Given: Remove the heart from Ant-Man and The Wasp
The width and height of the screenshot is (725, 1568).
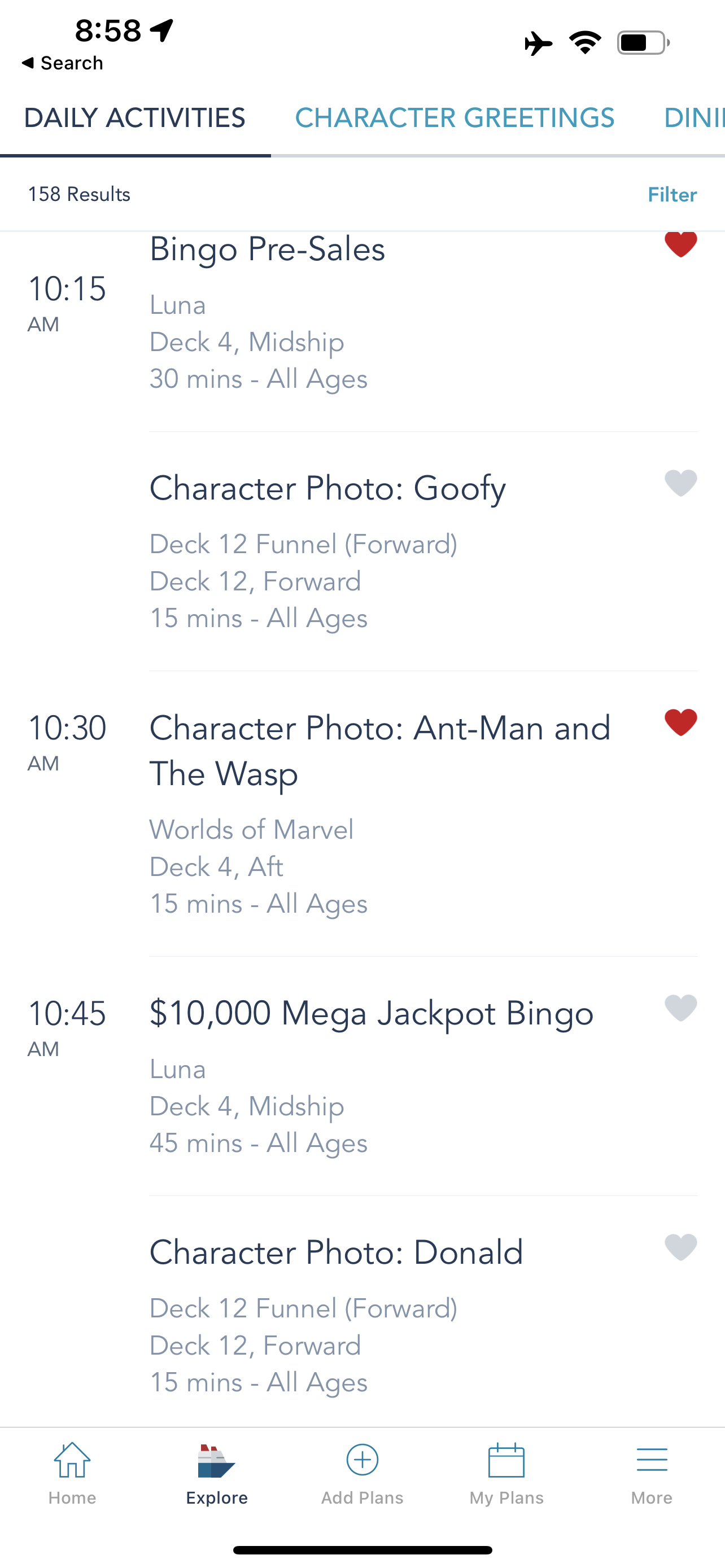Looking at the screenshot, I should click(x=680, y=722).
